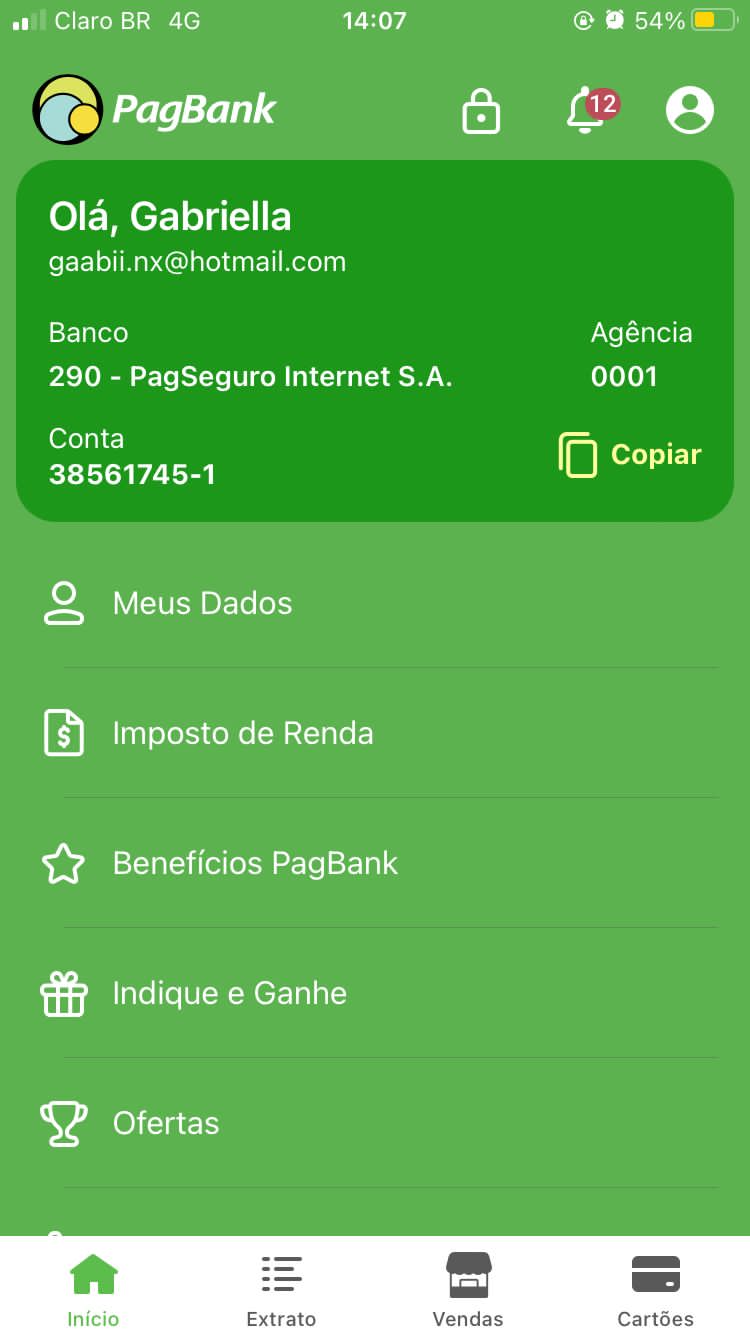
Task: View the Ofertas row
Action: 166,1123
